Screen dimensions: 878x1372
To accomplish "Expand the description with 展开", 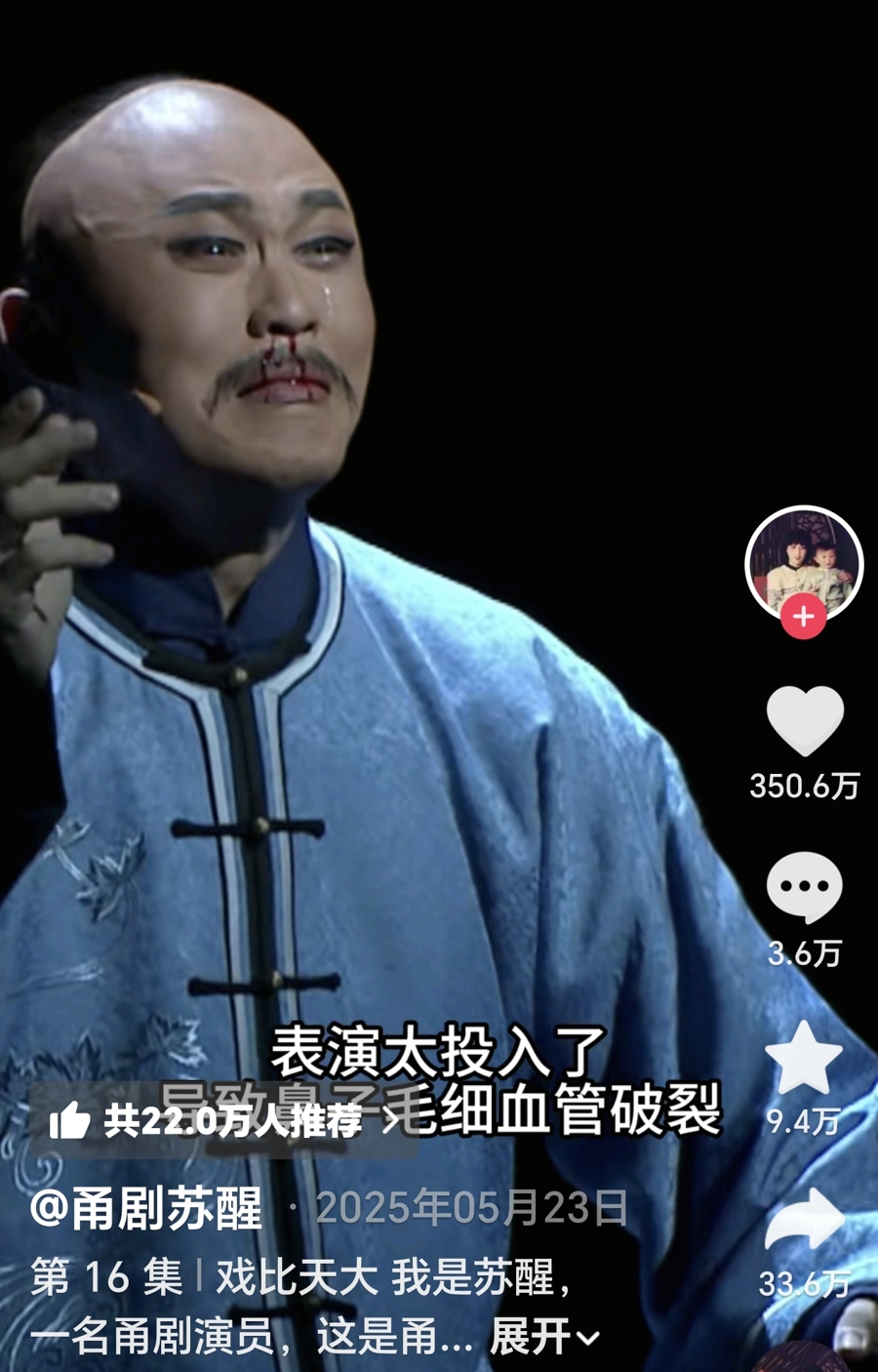I will tap(544, 1337).
